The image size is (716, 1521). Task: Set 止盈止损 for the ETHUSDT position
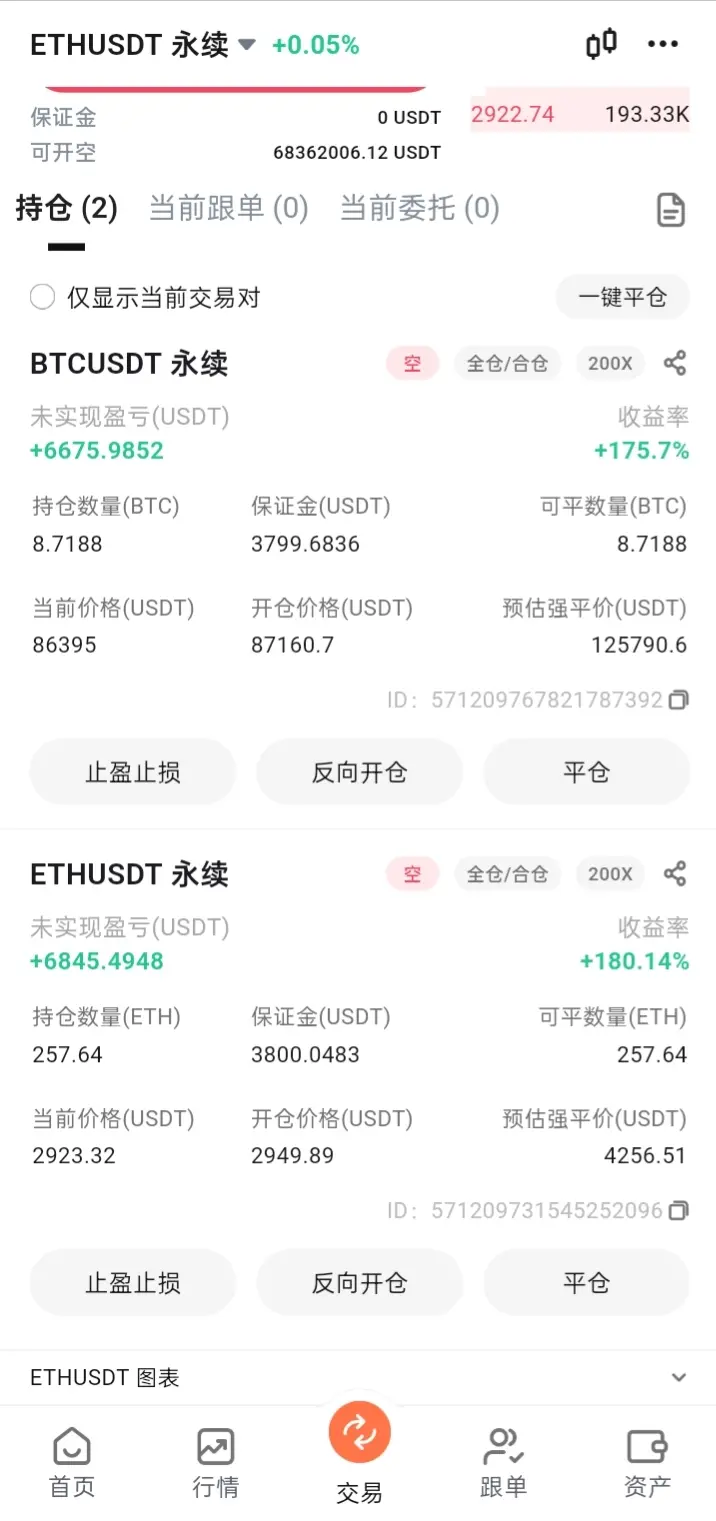(133, 1283)
